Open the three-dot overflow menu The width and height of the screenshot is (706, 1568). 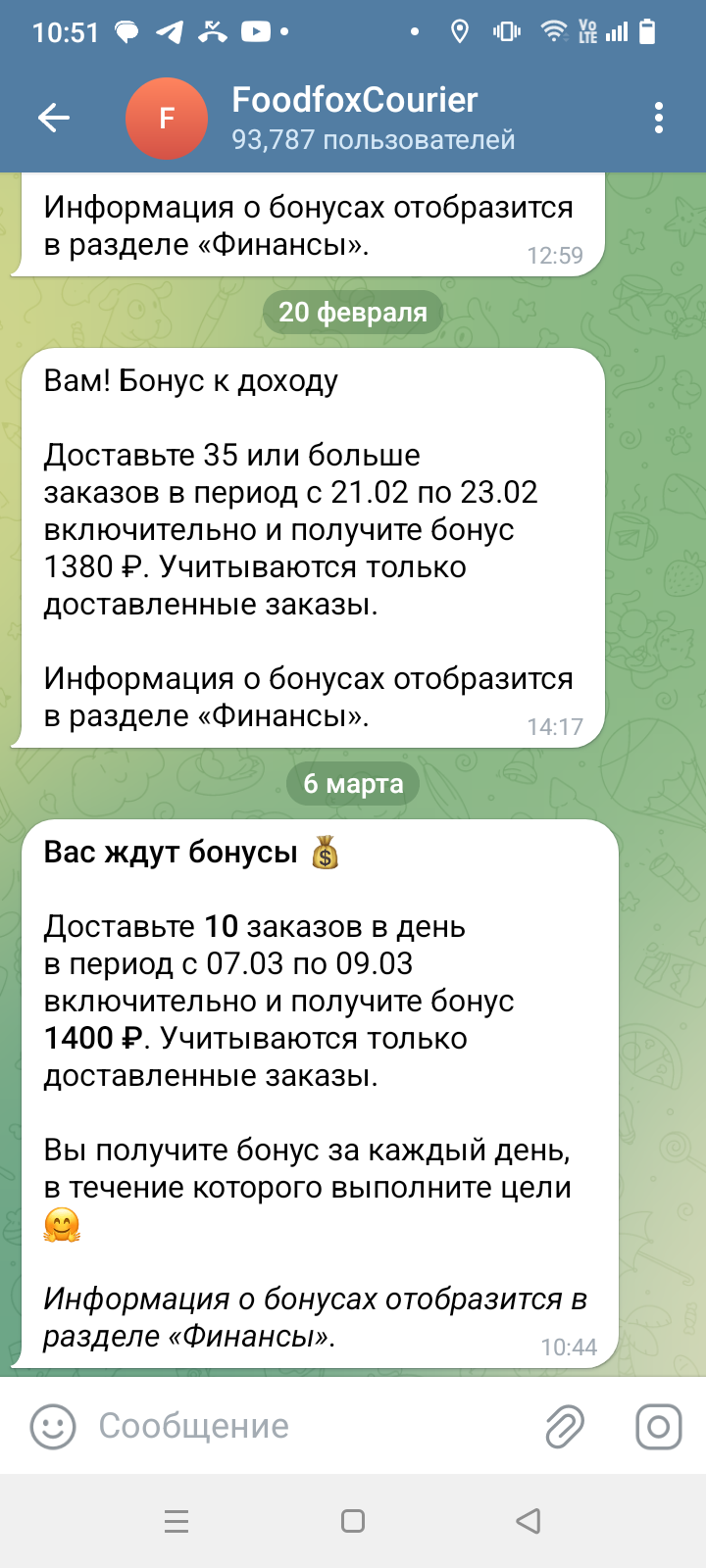point(659,119)
